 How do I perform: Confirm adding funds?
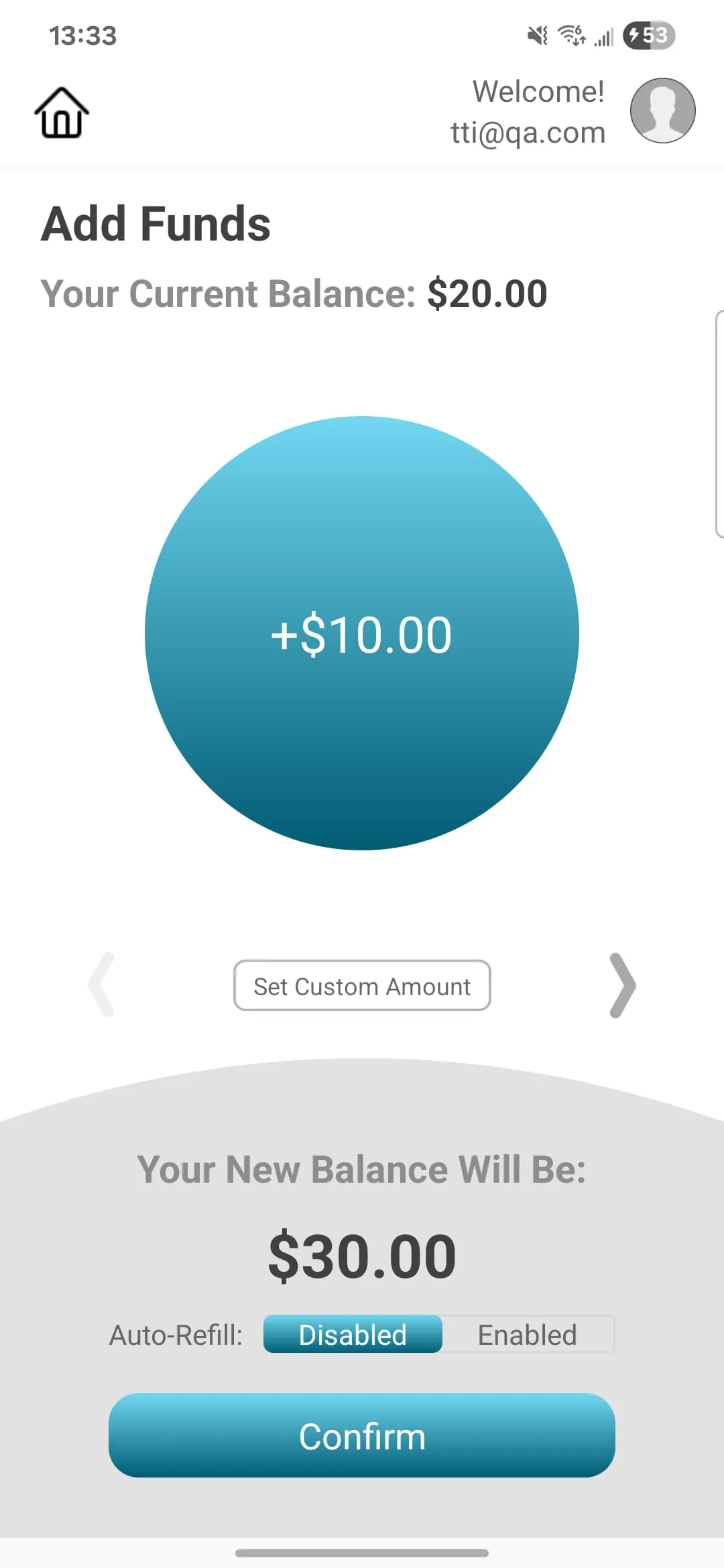362,1436
